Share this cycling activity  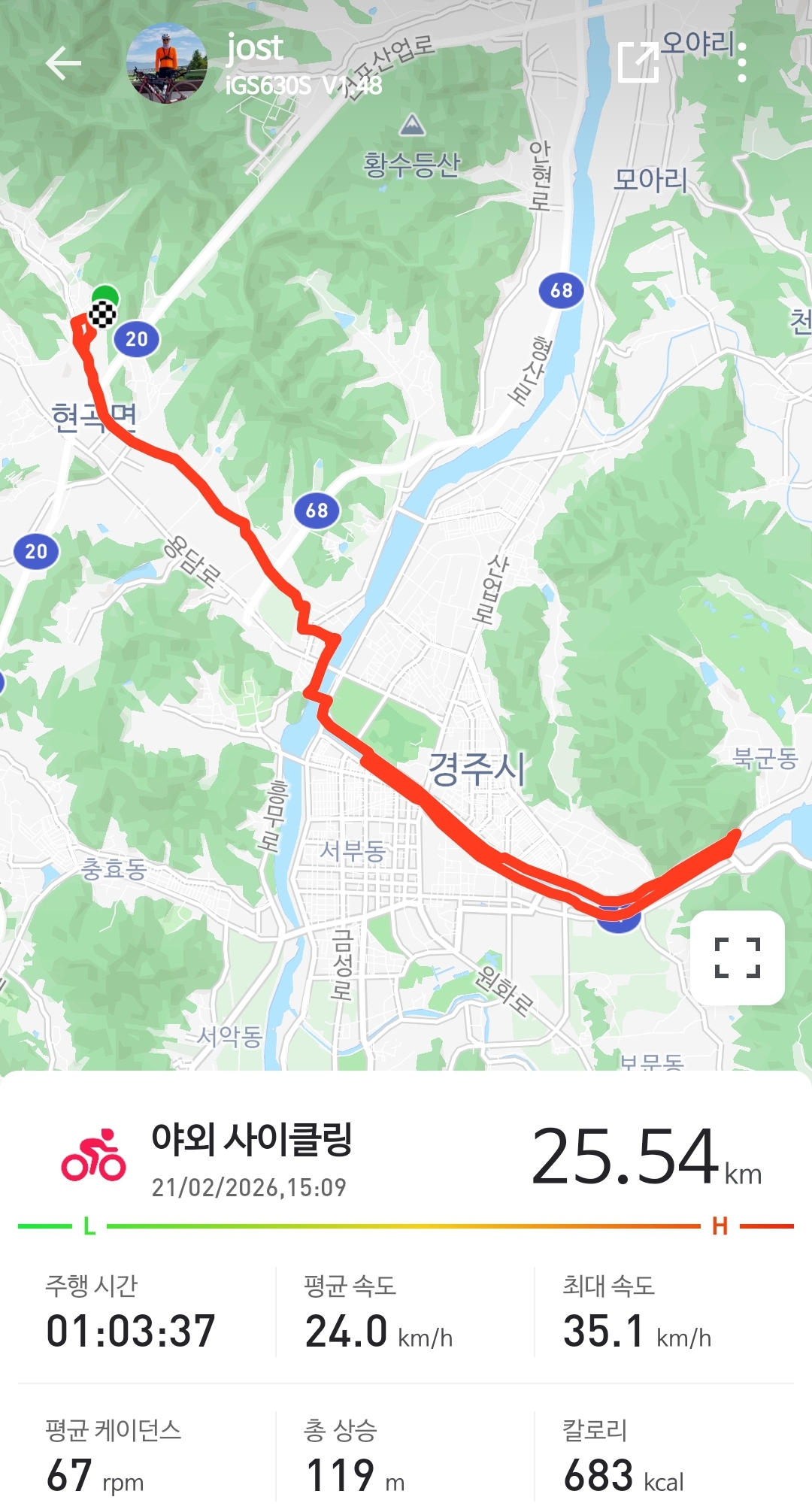pos(638,62)
